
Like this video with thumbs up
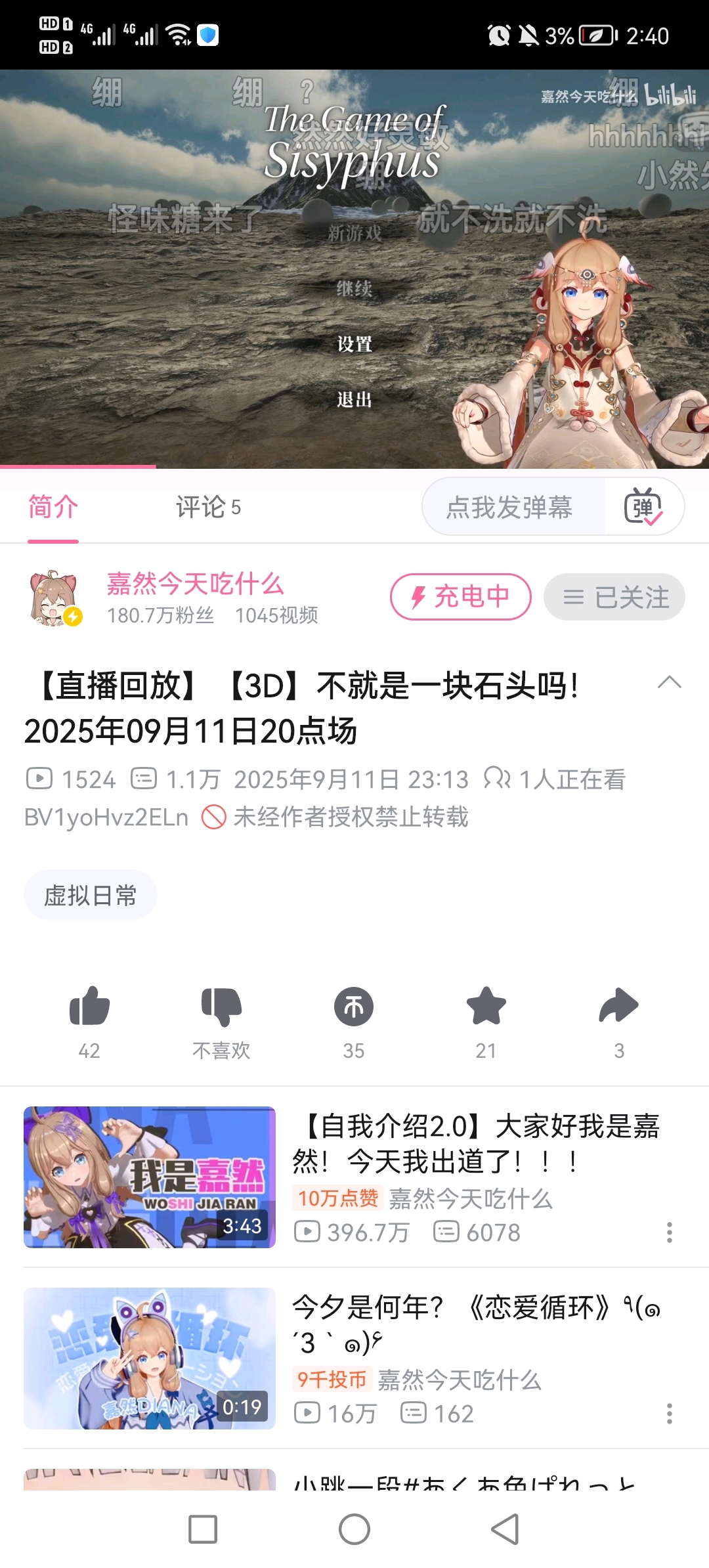click(x=89, y=1007)
